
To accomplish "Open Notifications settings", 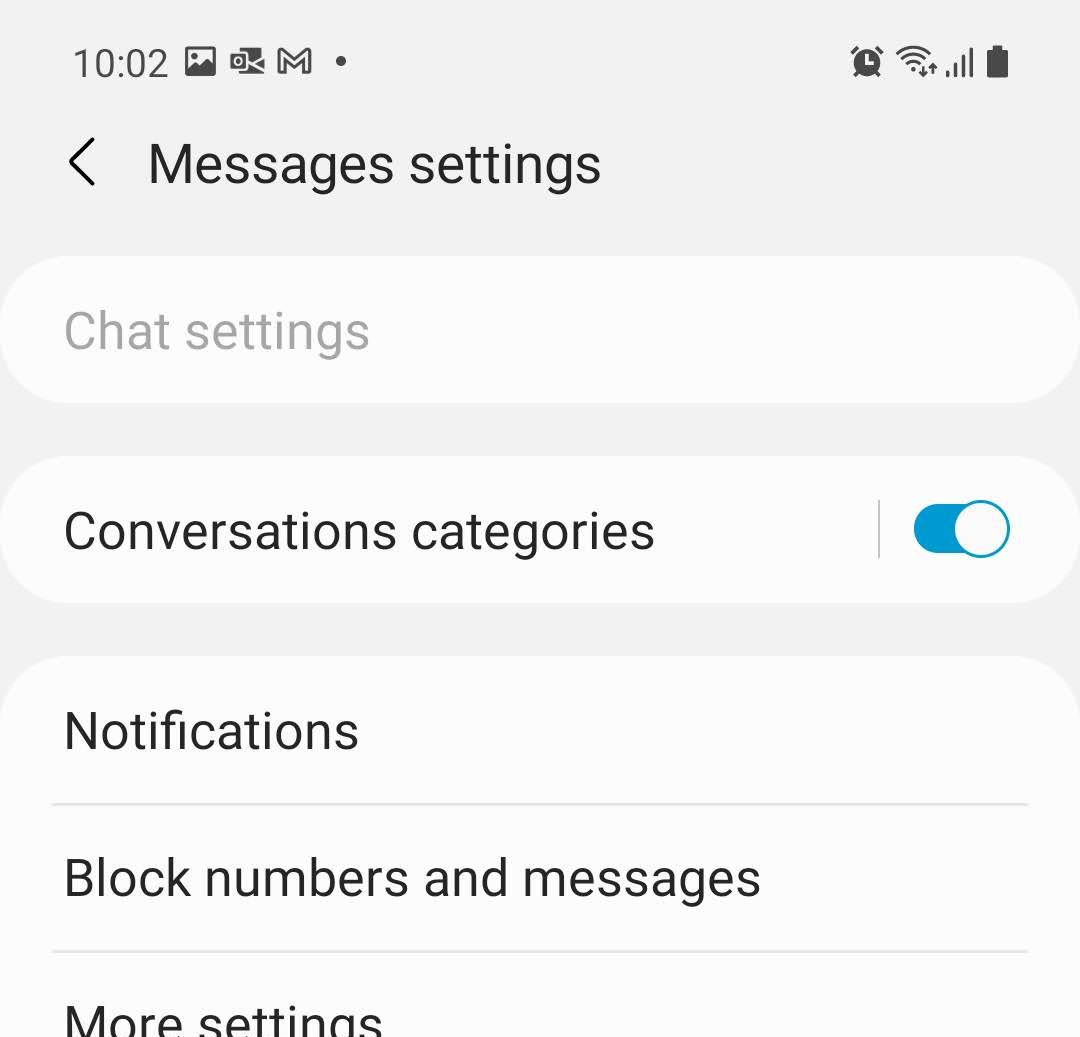I will [x=400, y=731].
